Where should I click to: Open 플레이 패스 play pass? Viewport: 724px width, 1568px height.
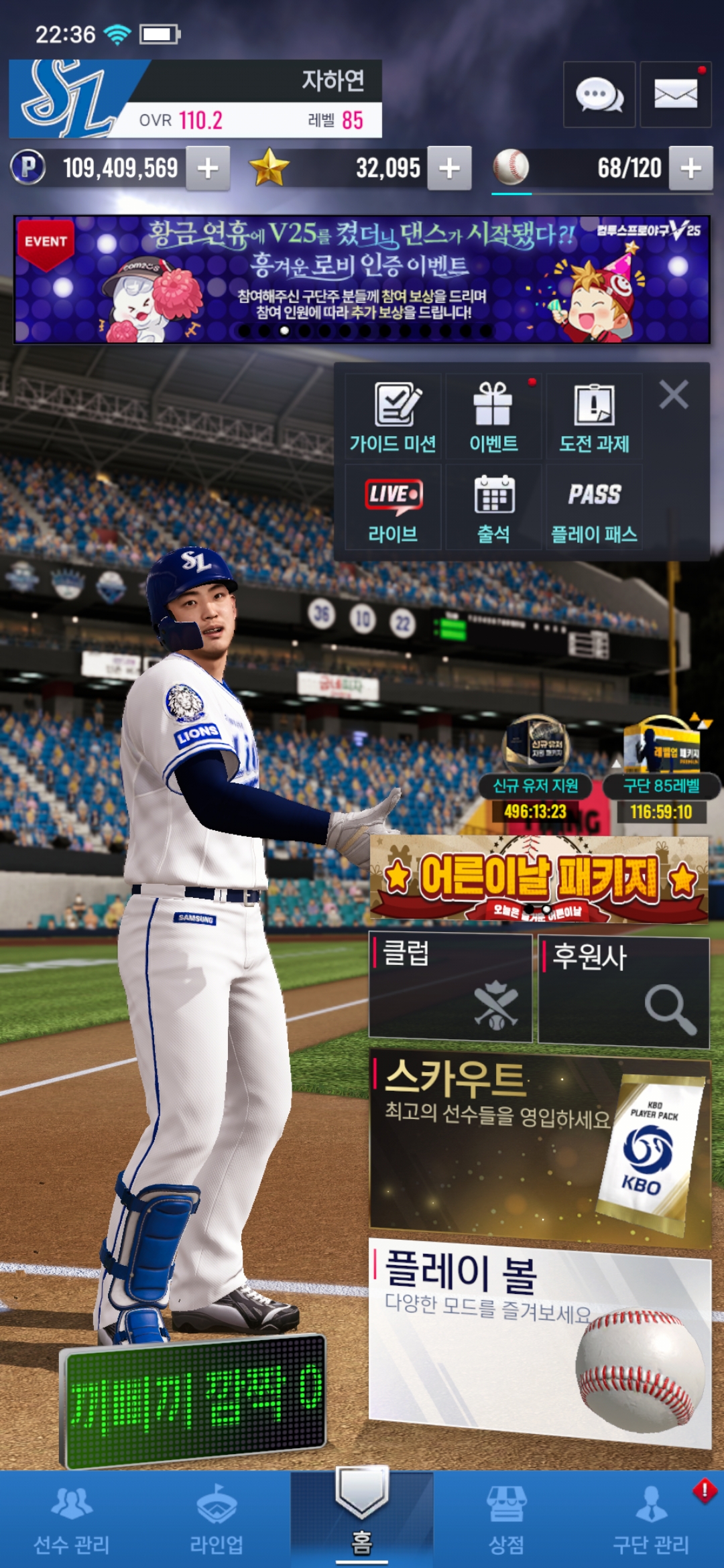click(594, 508)
